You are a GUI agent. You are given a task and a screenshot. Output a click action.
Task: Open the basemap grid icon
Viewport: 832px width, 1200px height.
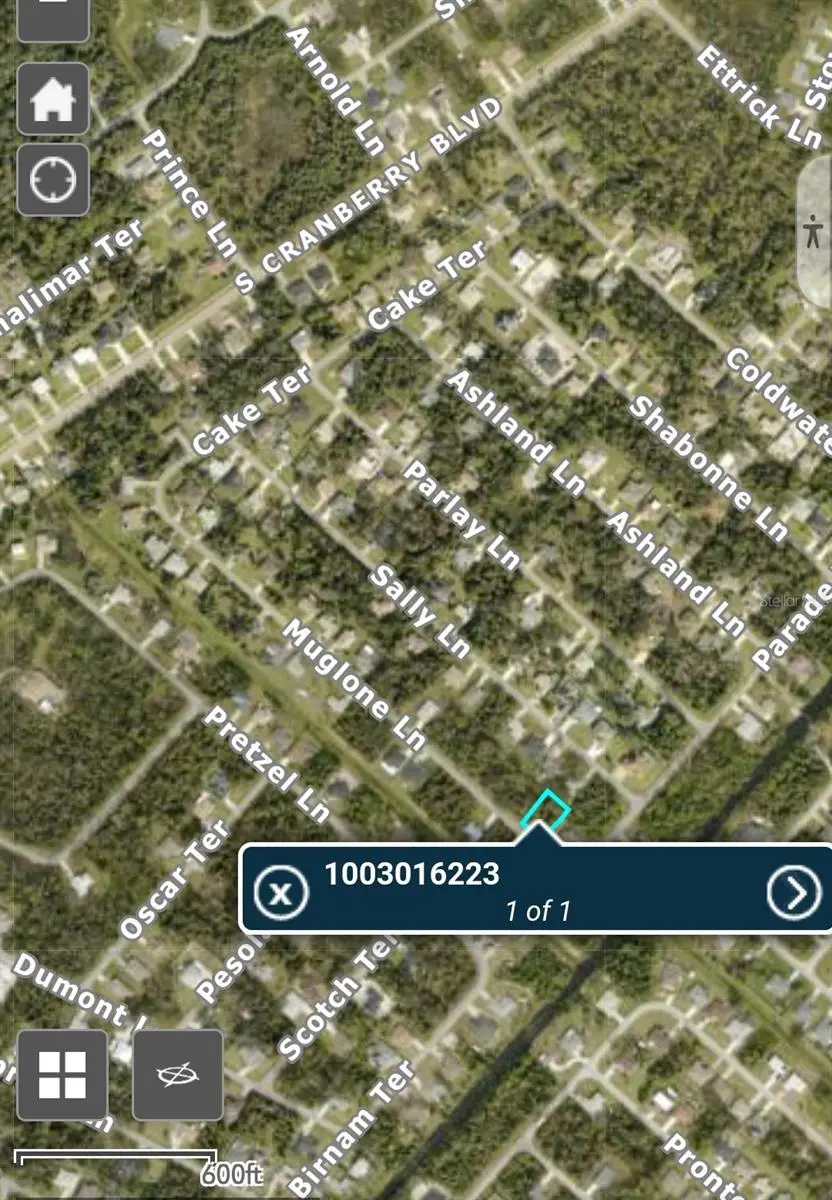64,1077
